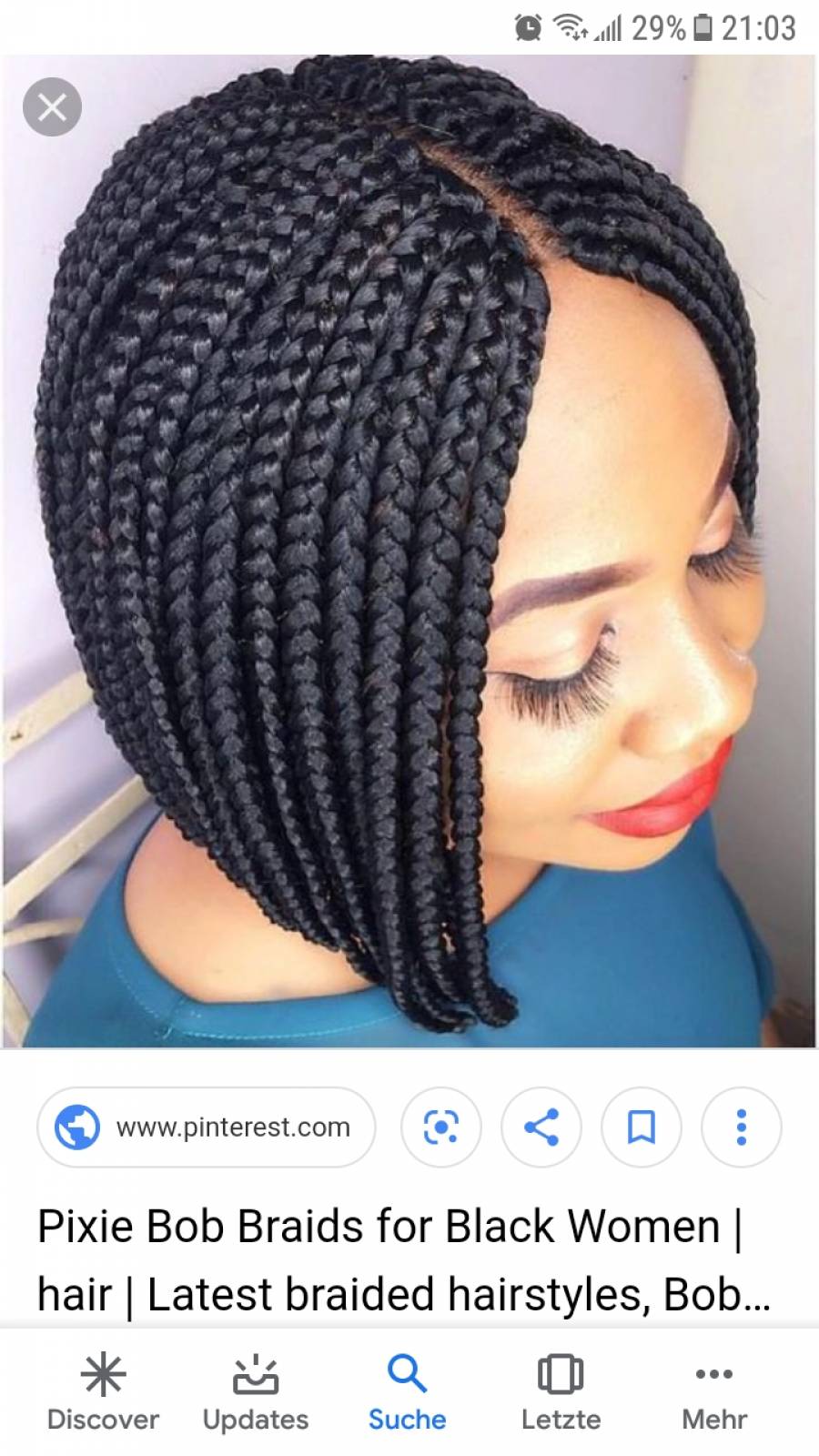
Task: Share this image
Action: coord(541,1127)
